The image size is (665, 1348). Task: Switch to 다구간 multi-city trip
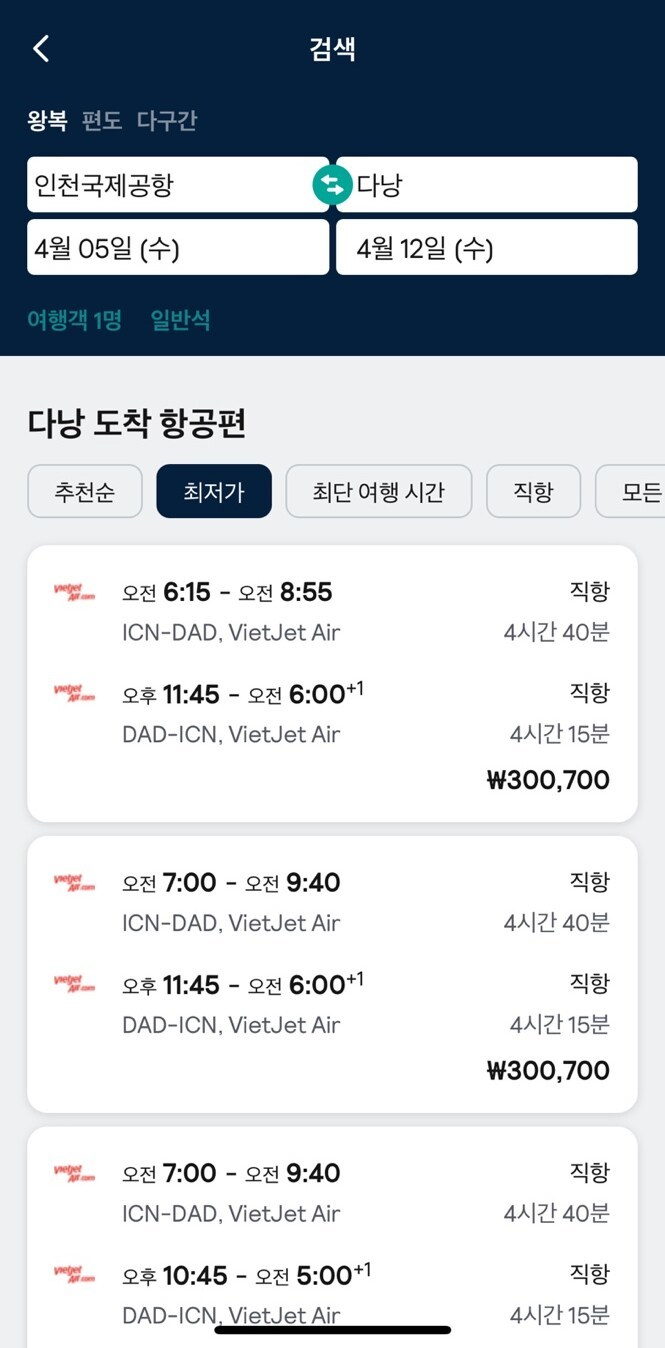click(167, 121)
